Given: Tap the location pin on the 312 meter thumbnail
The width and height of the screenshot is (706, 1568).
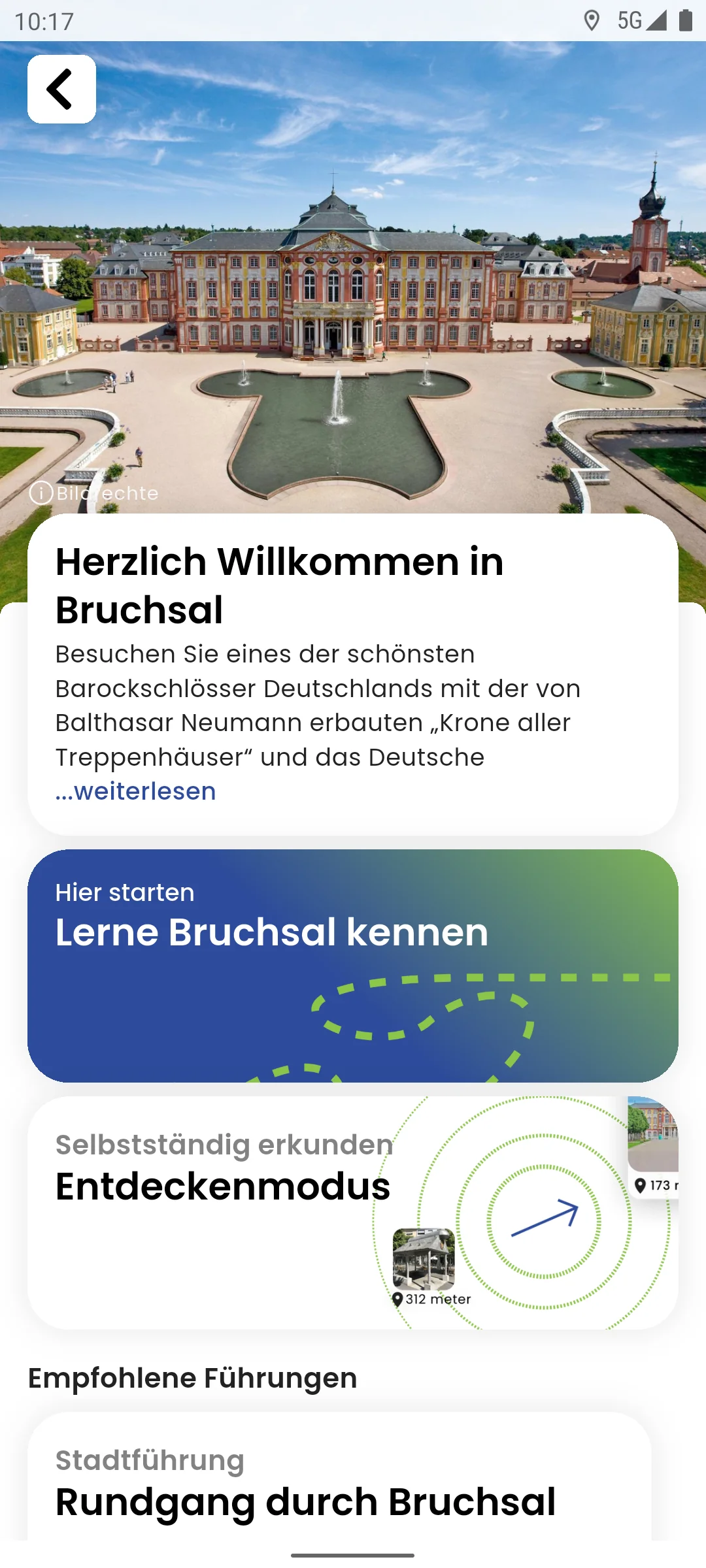Looking at the screenshot, I should pos(399,1299).
